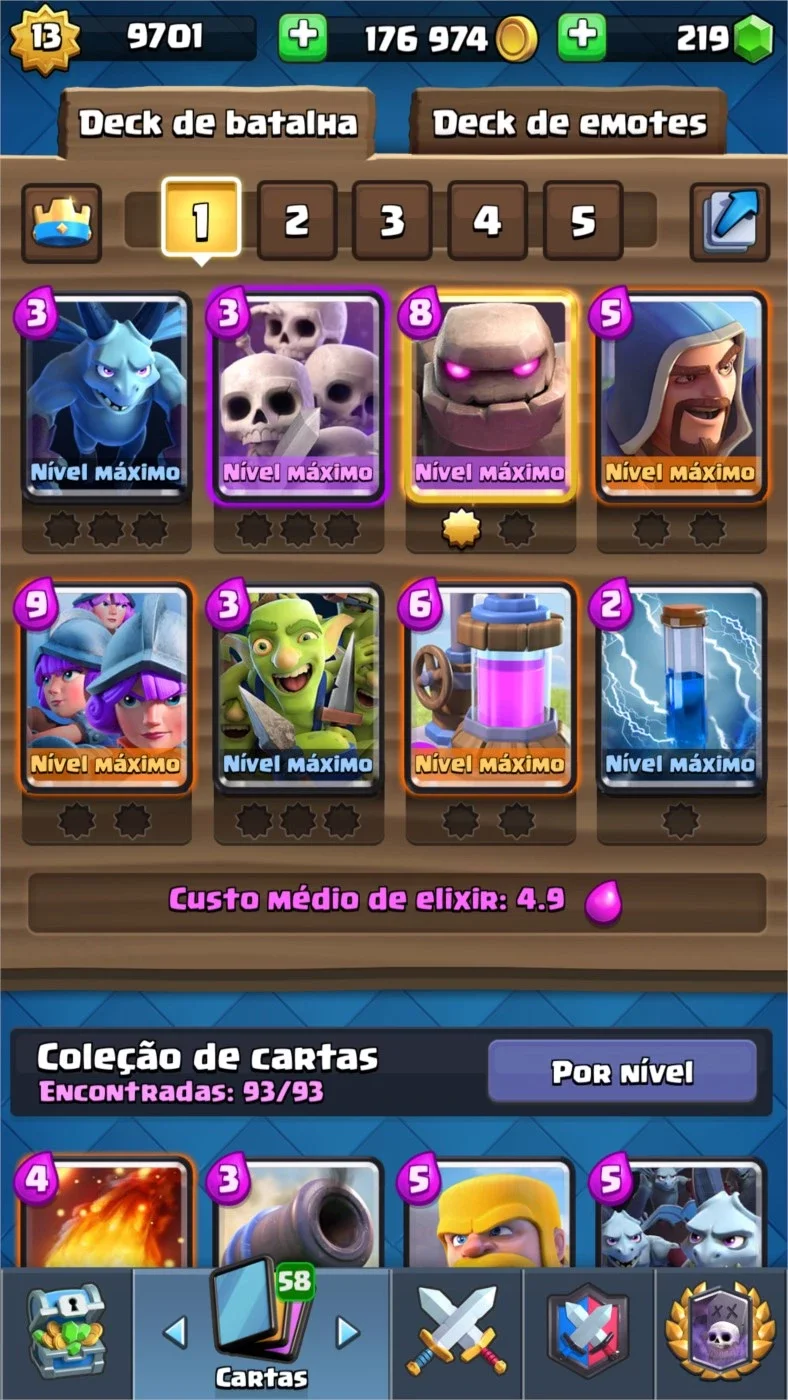Tap the Three Musketeers card
The width and height of the screenshot is (788, 1400).
click(x=105, y=688)
